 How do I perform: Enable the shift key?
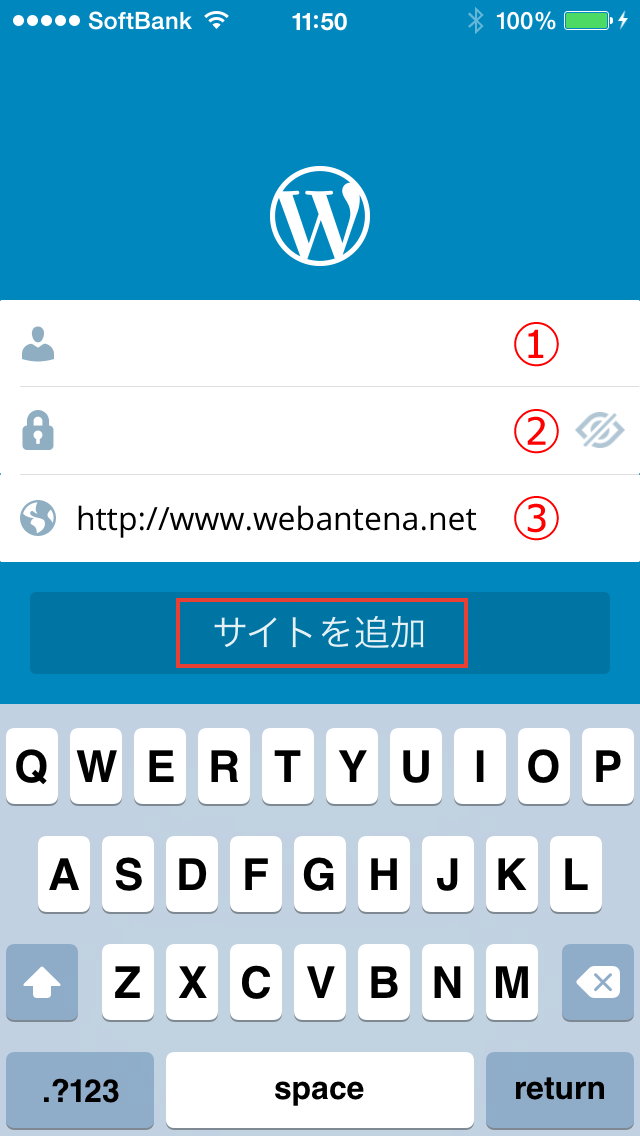(42, 982)
